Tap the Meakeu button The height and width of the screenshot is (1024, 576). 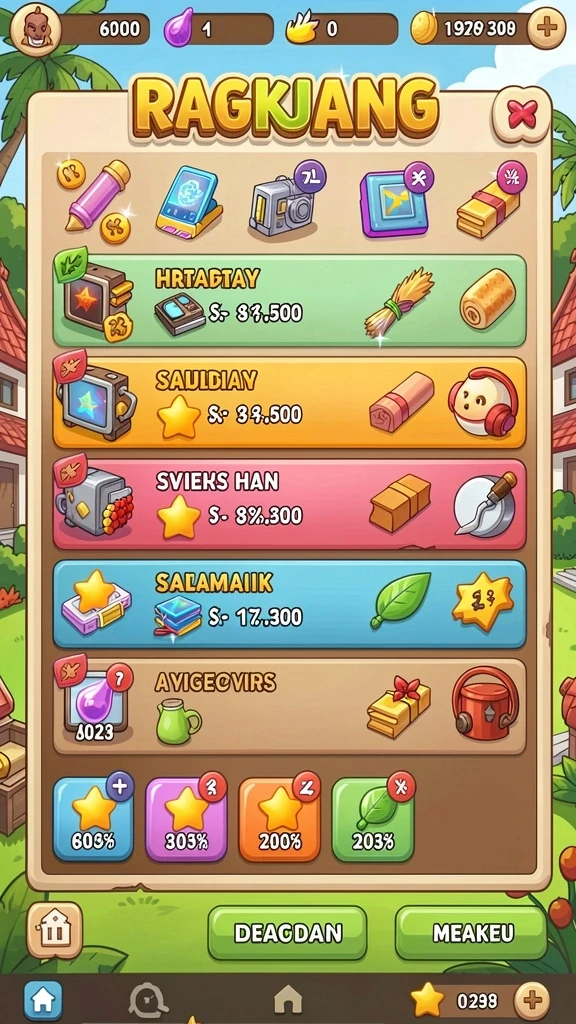[x=472, y=933]
